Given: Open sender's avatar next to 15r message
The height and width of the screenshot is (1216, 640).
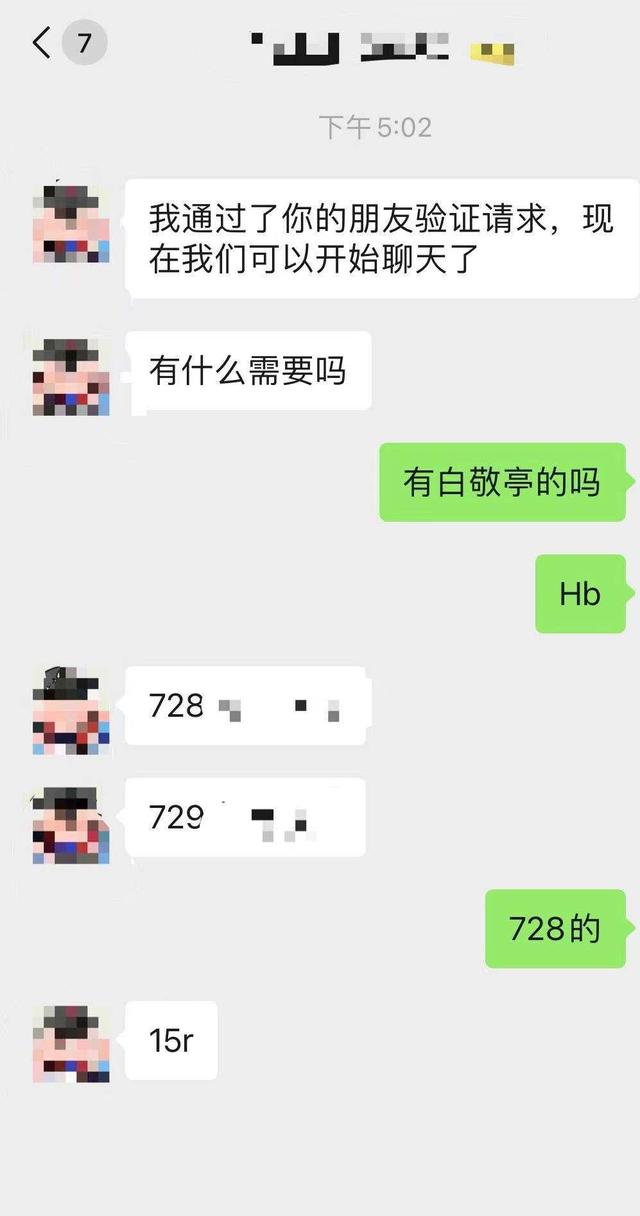Looking at the screenshot, I should coord(71,1043).
